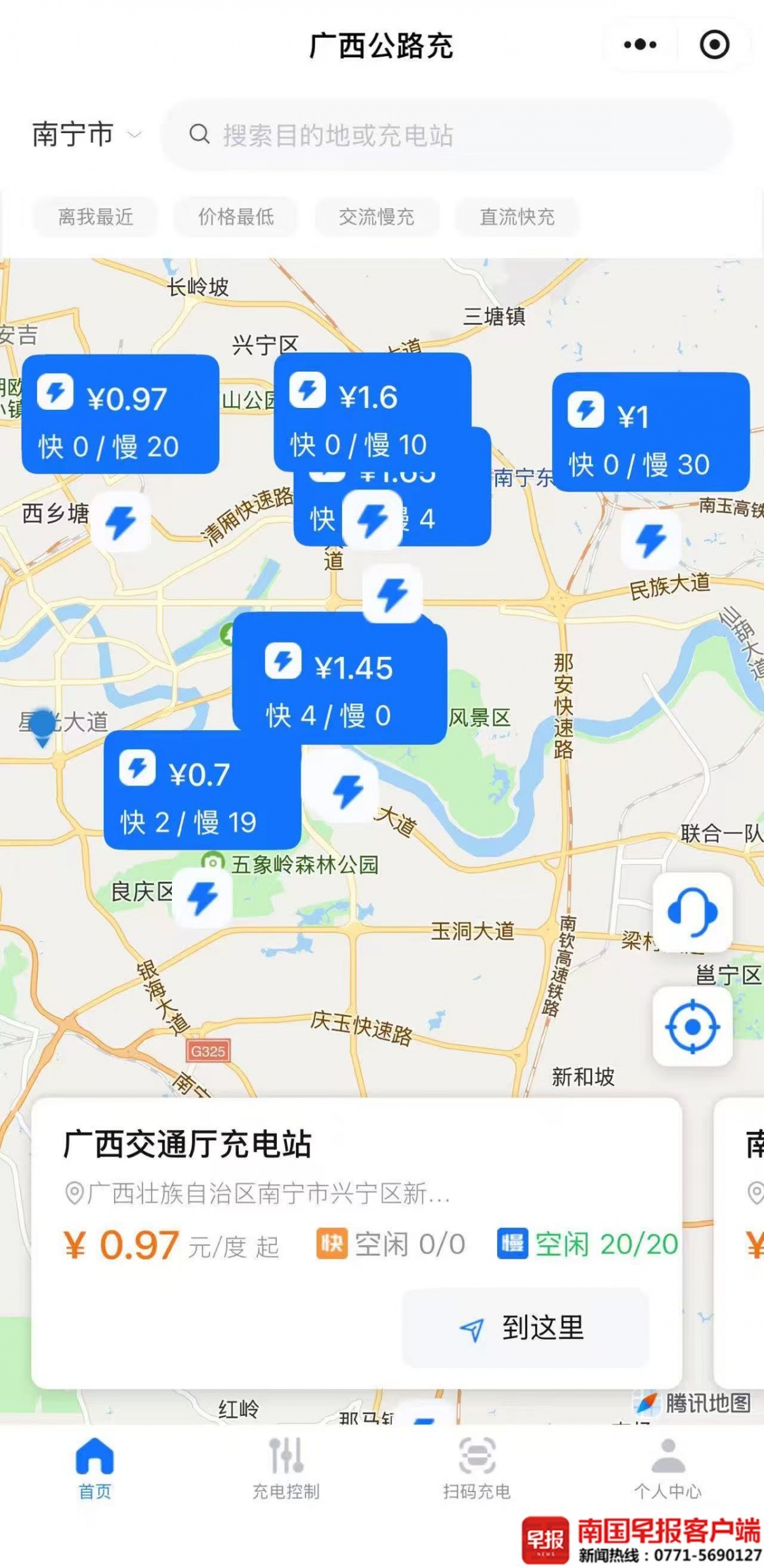The height and width of the screenshot is (1568, 764).
Task: Select the 离我最近 filter chip
Action: tap(95, 217)
